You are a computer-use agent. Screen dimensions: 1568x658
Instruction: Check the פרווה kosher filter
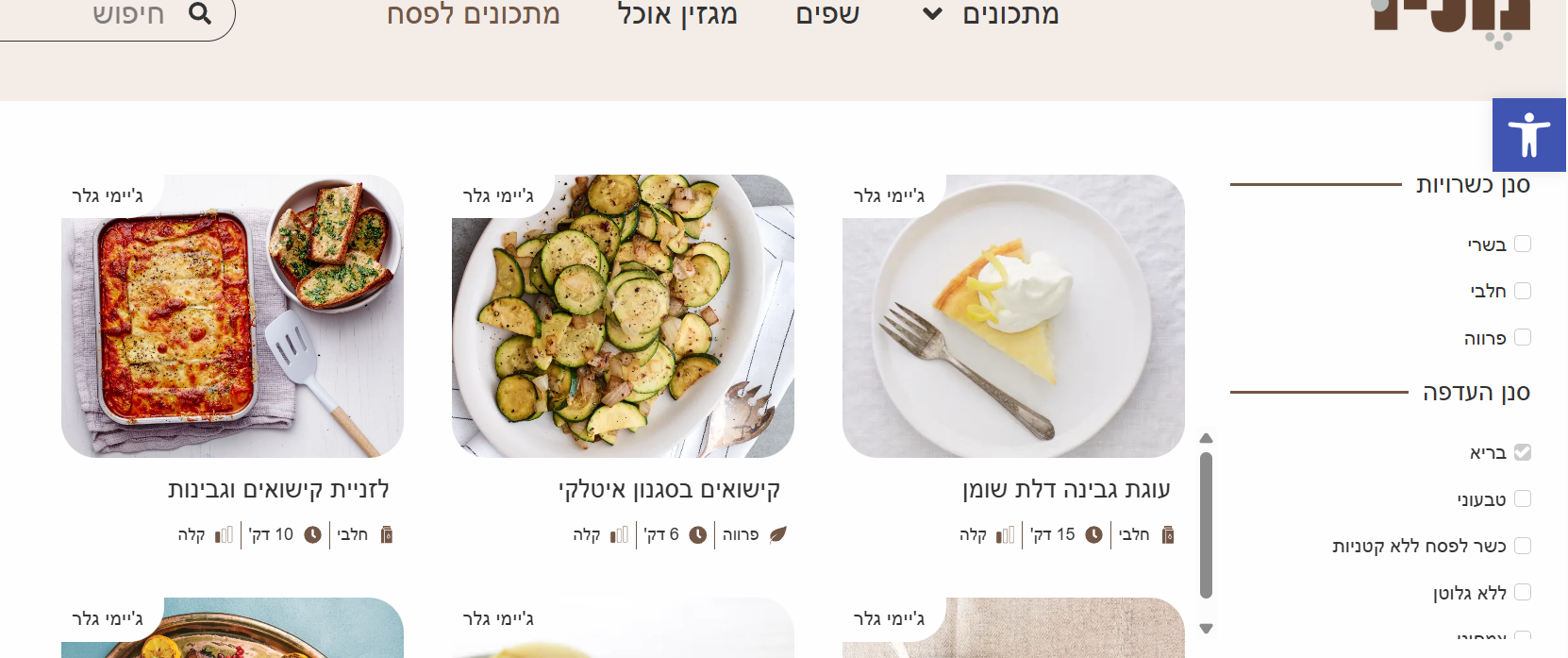1522,337
